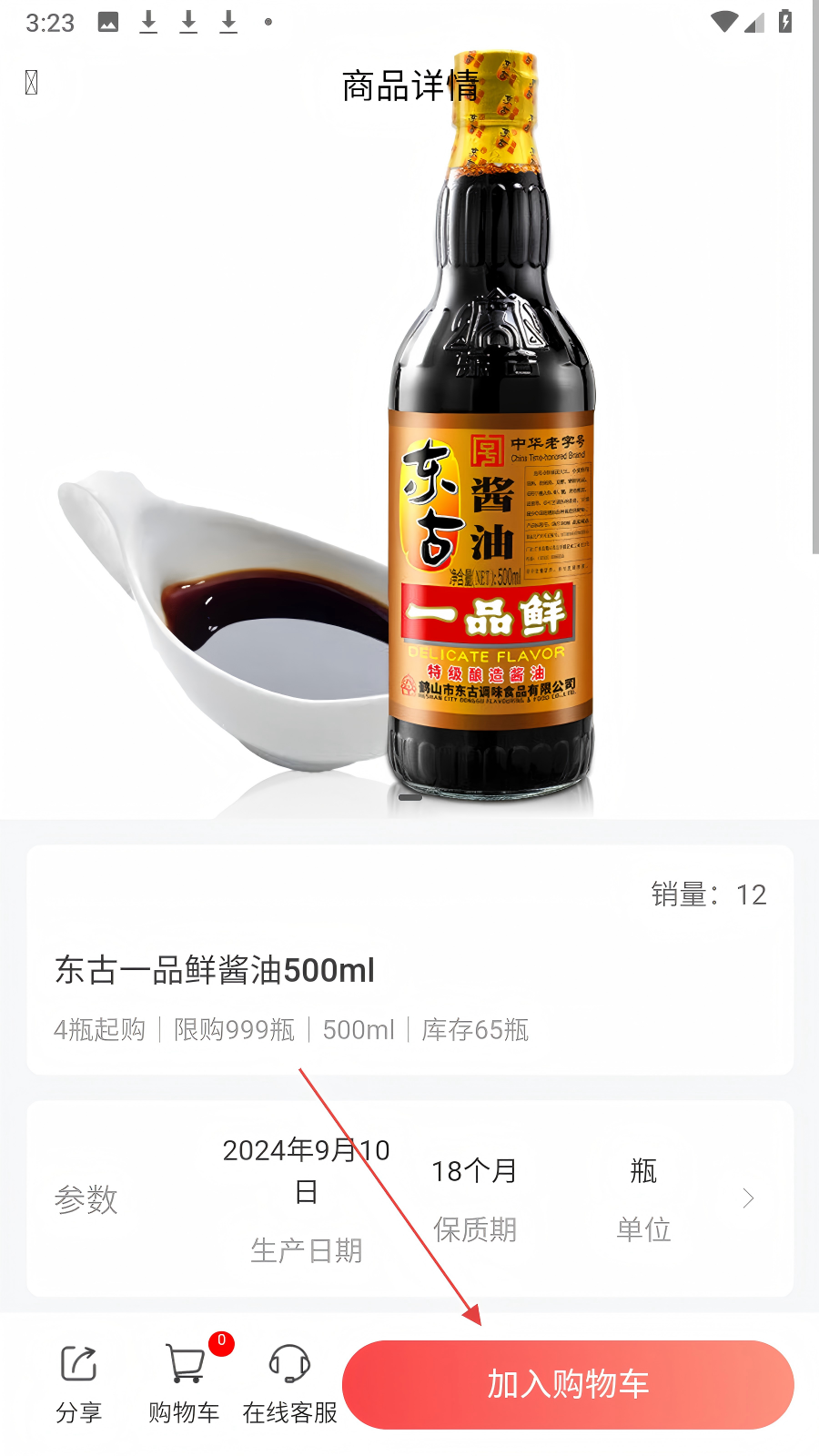This screenshot has height=1456, width=819.
Task: Share this product
Action: click(78, 1383)
